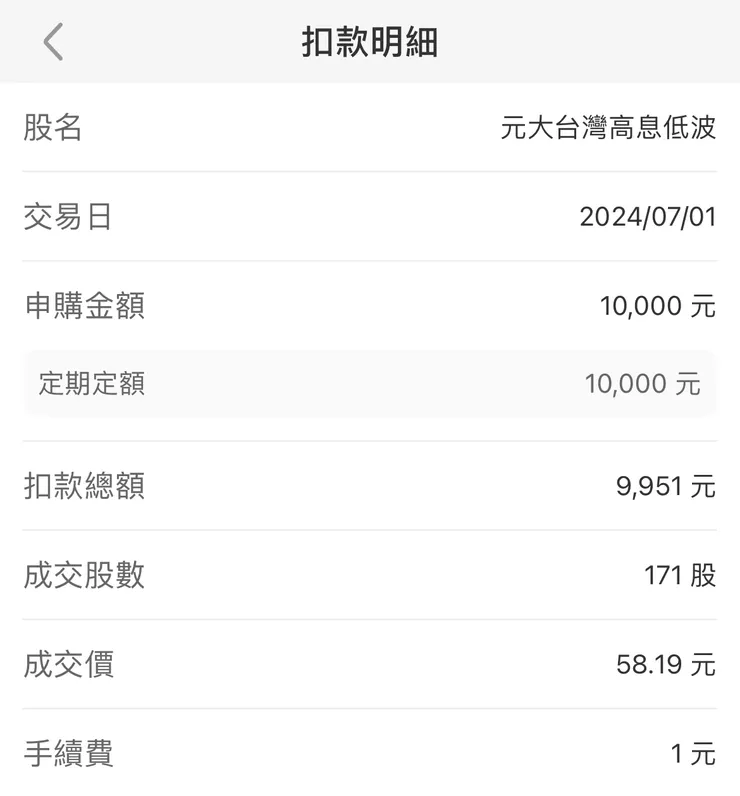Tap the shaded 定期定額 highlighted row
740x796 pixels.
point(370,383)
